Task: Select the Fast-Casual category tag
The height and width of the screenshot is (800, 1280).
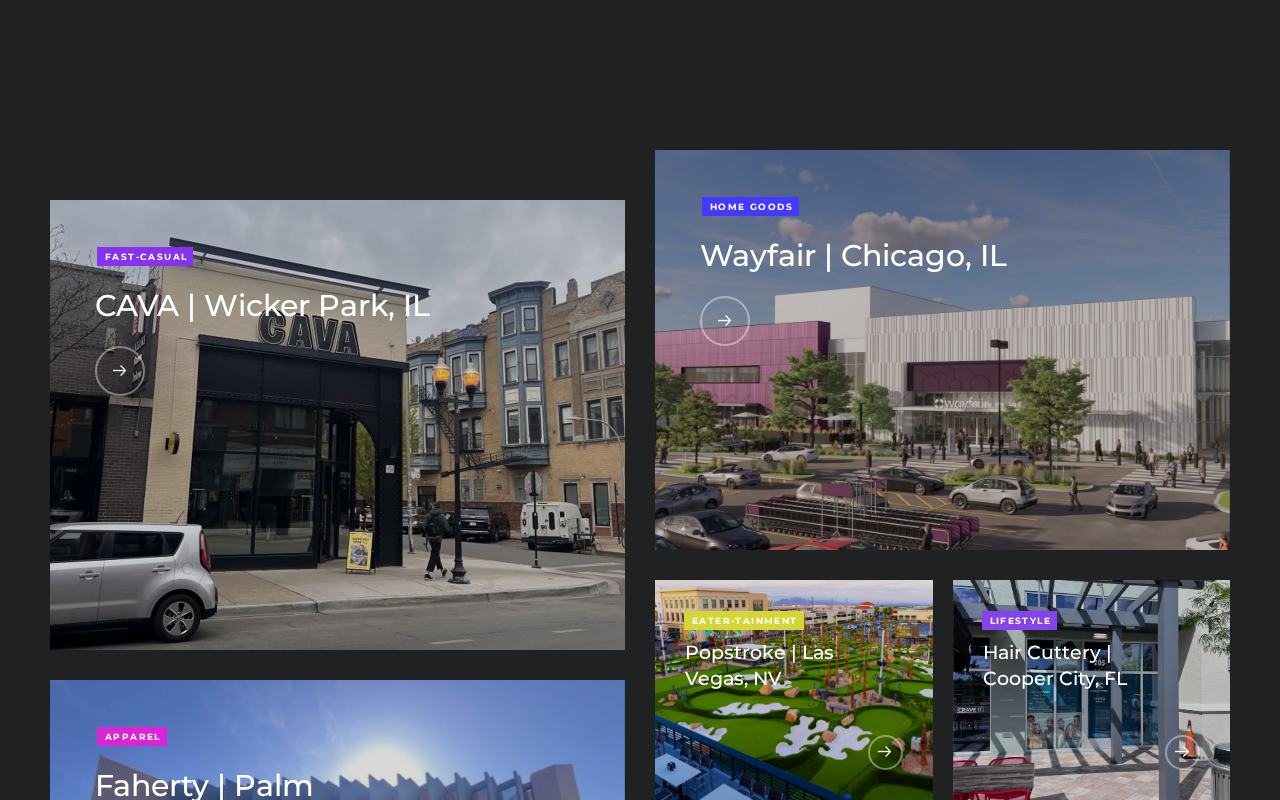Action: (x=146, y=257)
